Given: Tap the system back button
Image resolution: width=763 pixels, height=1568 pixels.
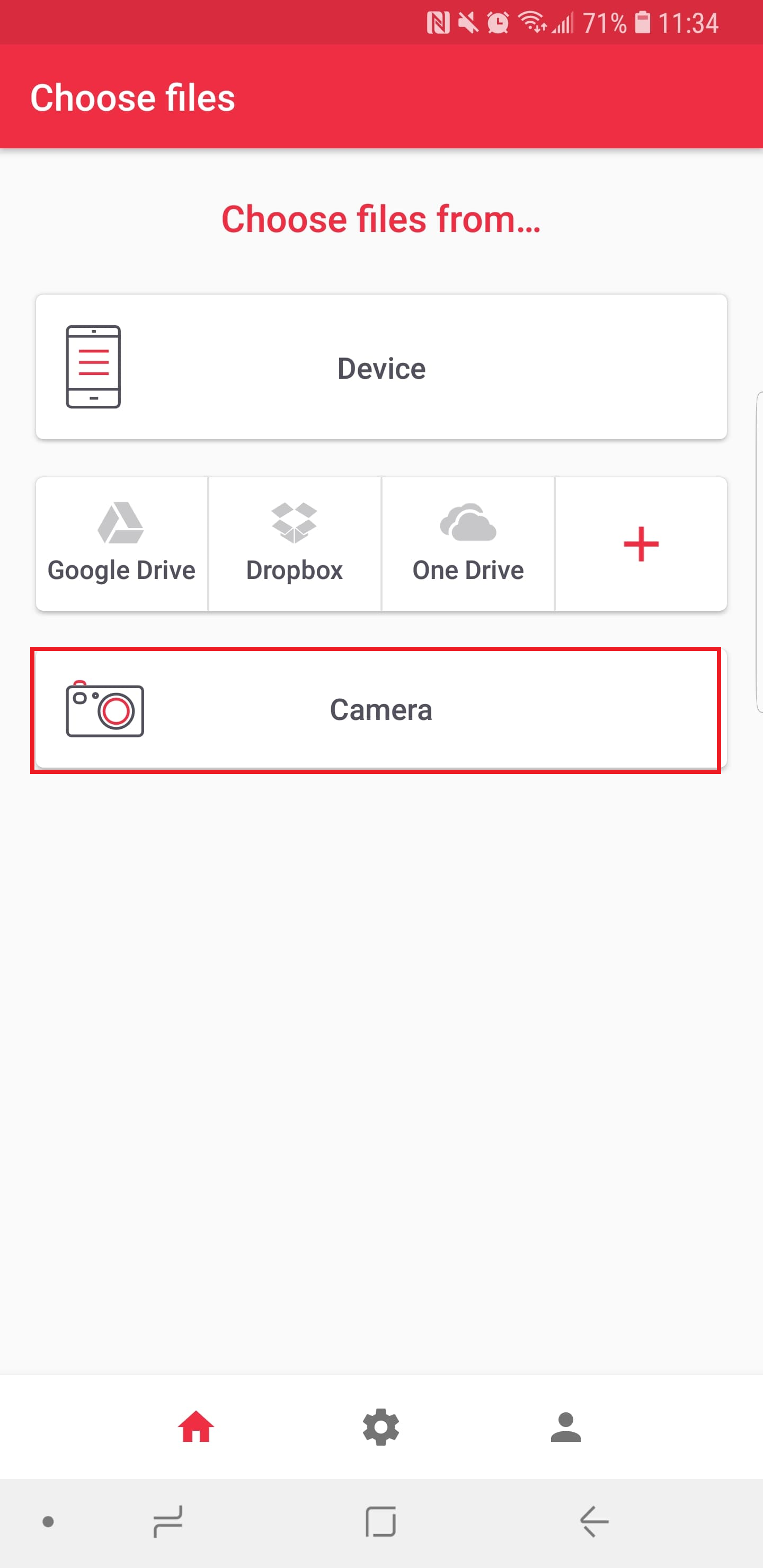Looking at the screenshot, I should pos(594,1522).
